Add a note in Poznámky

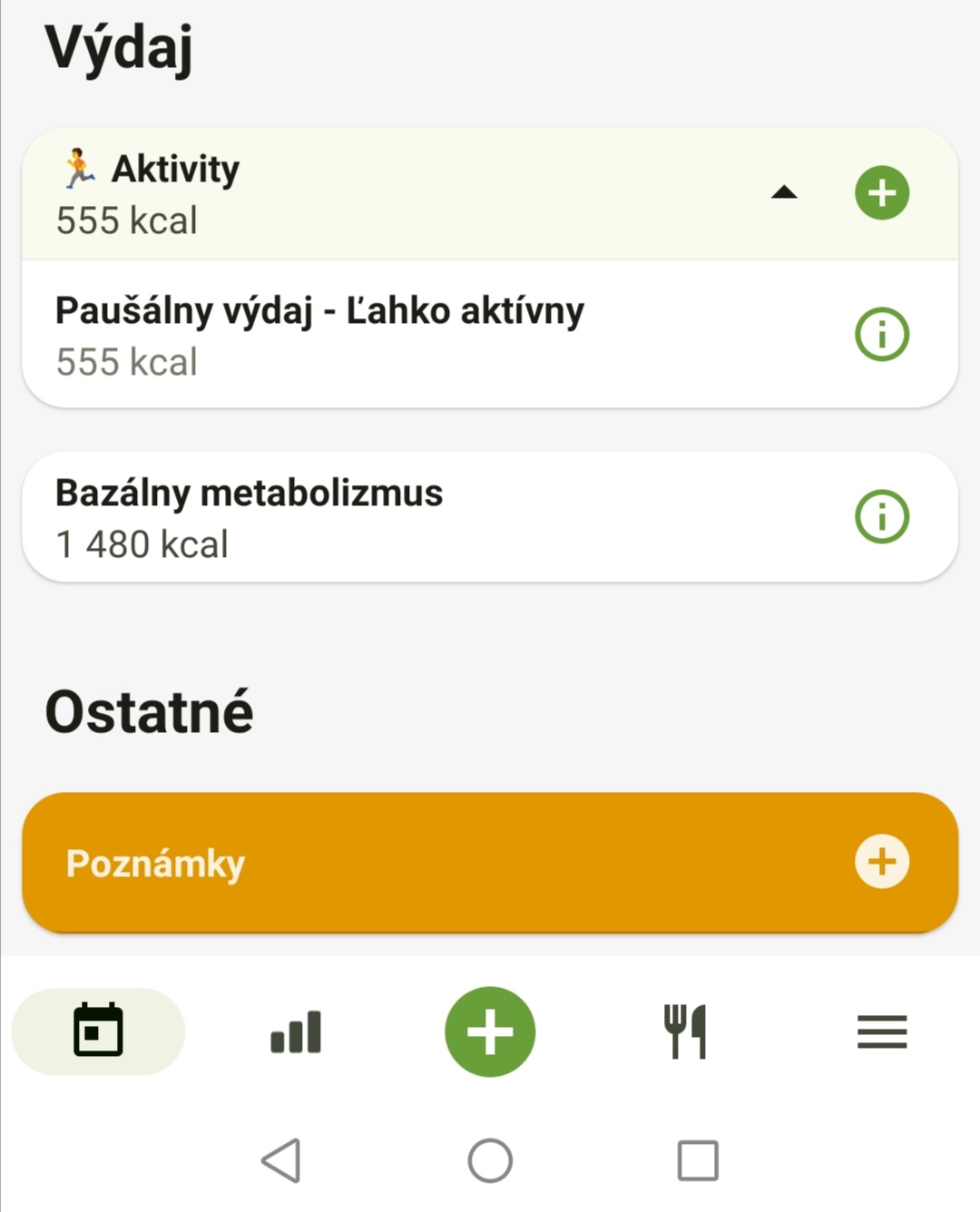tap(882, 862)
